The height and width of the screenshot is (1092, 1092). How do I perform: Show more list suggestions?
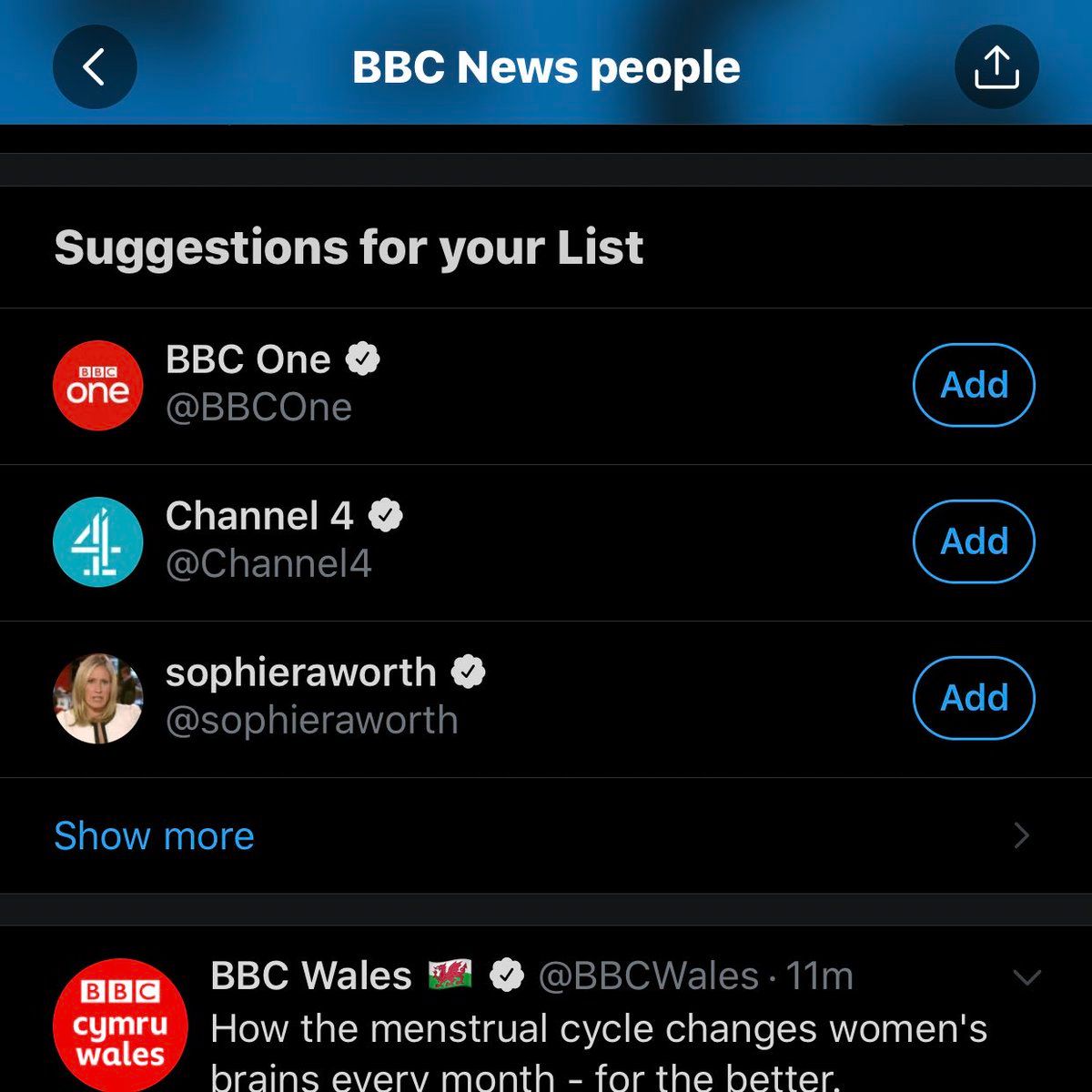[x=155, y=835]
